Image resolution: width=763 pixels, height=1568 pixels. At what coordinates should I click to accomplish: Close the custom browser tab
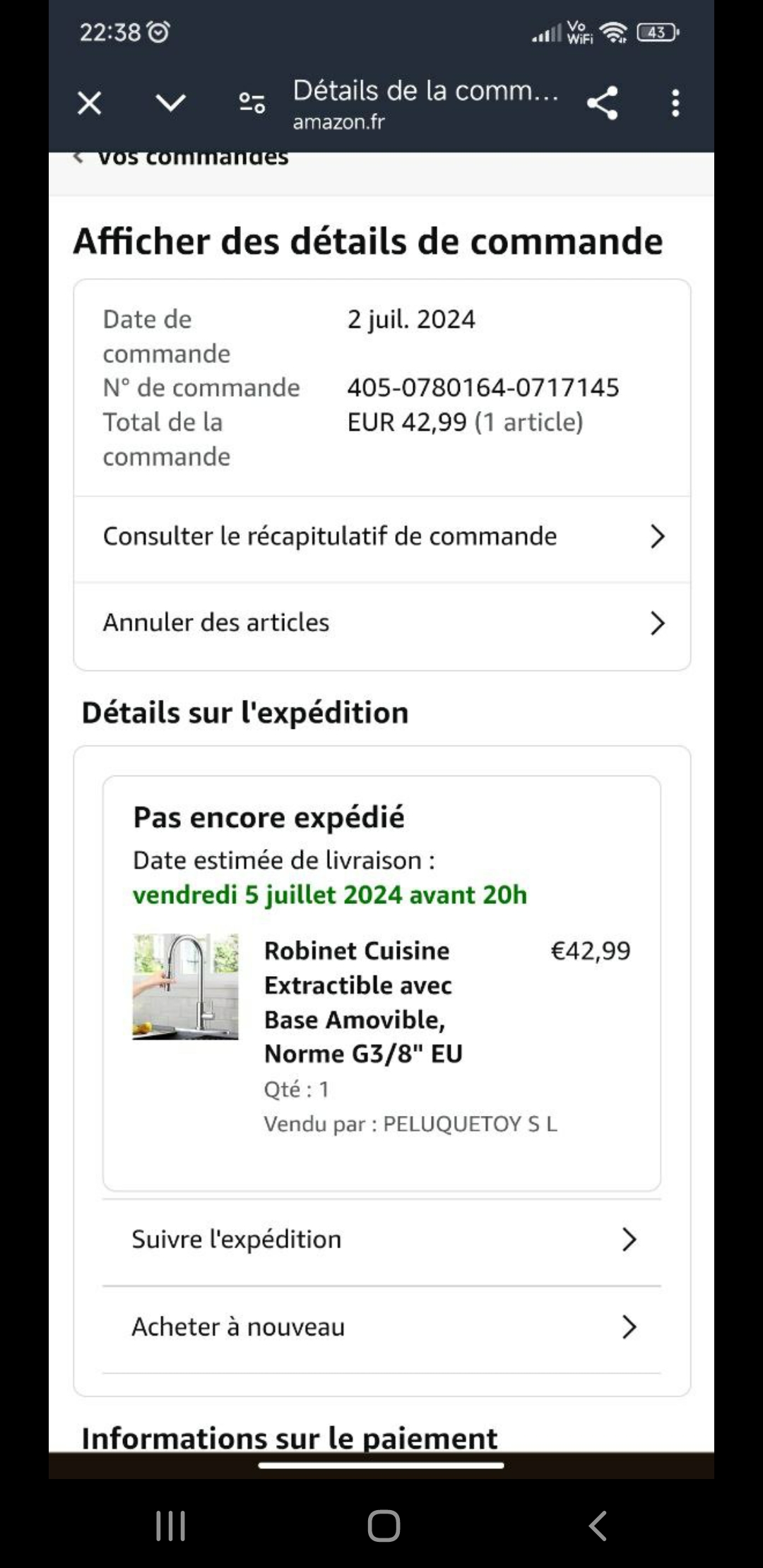[90, 103]
